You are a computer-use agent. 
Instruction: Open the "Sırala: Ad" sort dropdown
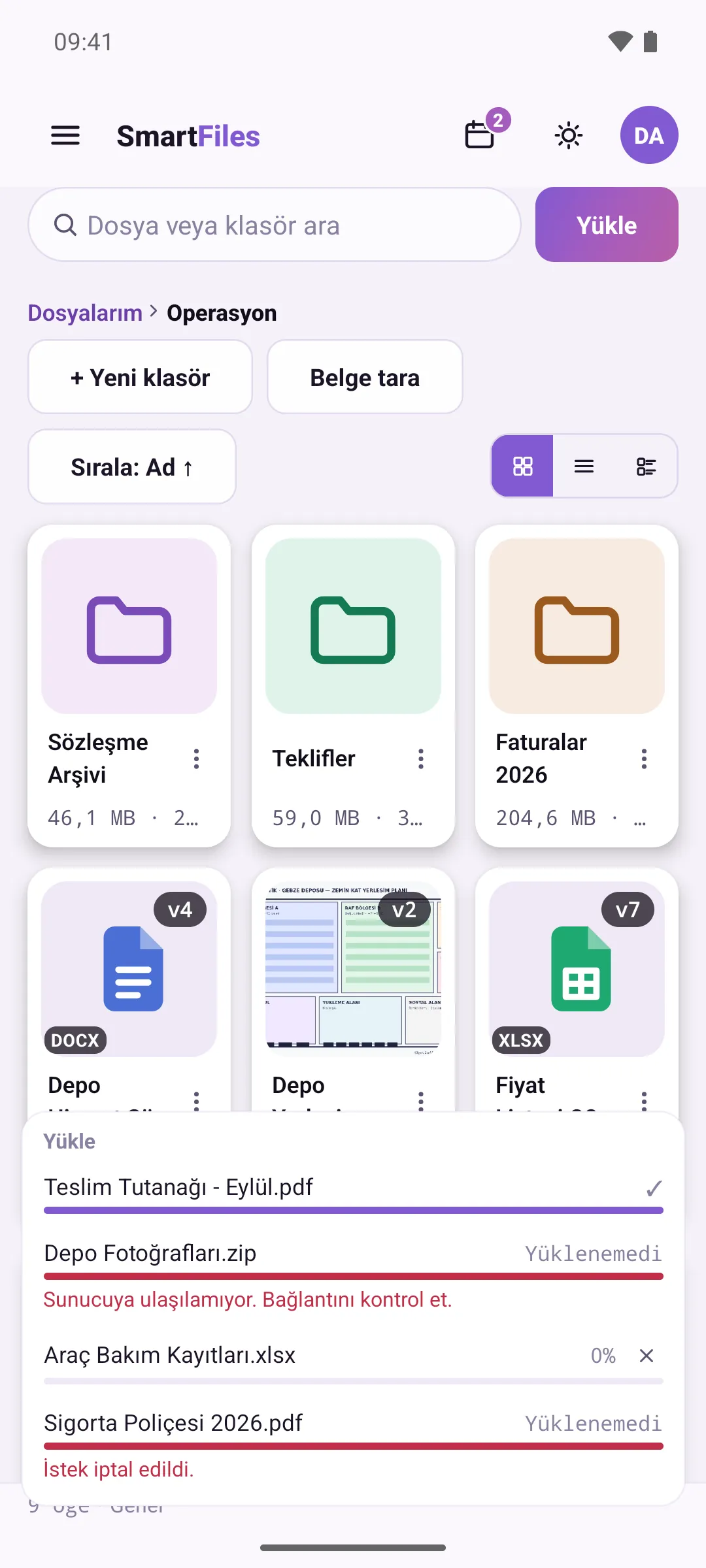[132, 466]
